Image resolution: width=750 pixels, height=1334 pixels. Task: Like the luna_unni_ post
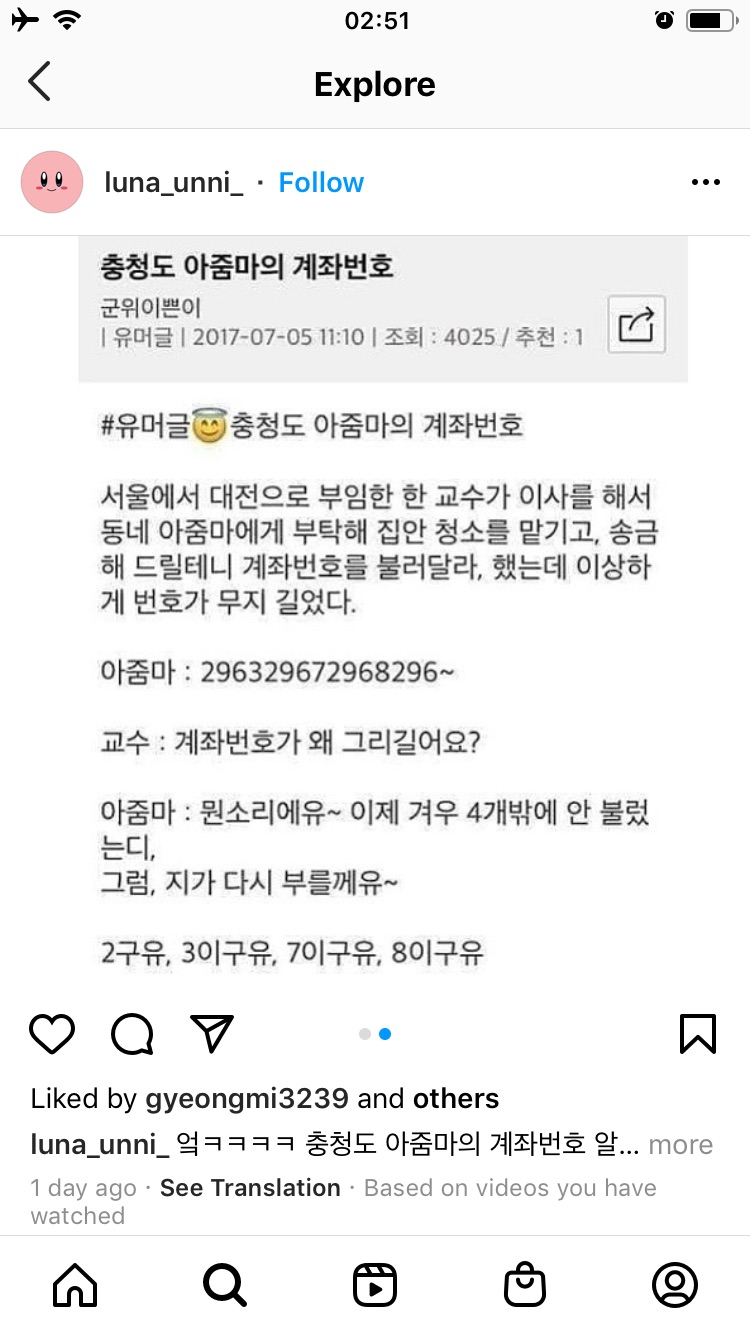[x=52, y=1034]
